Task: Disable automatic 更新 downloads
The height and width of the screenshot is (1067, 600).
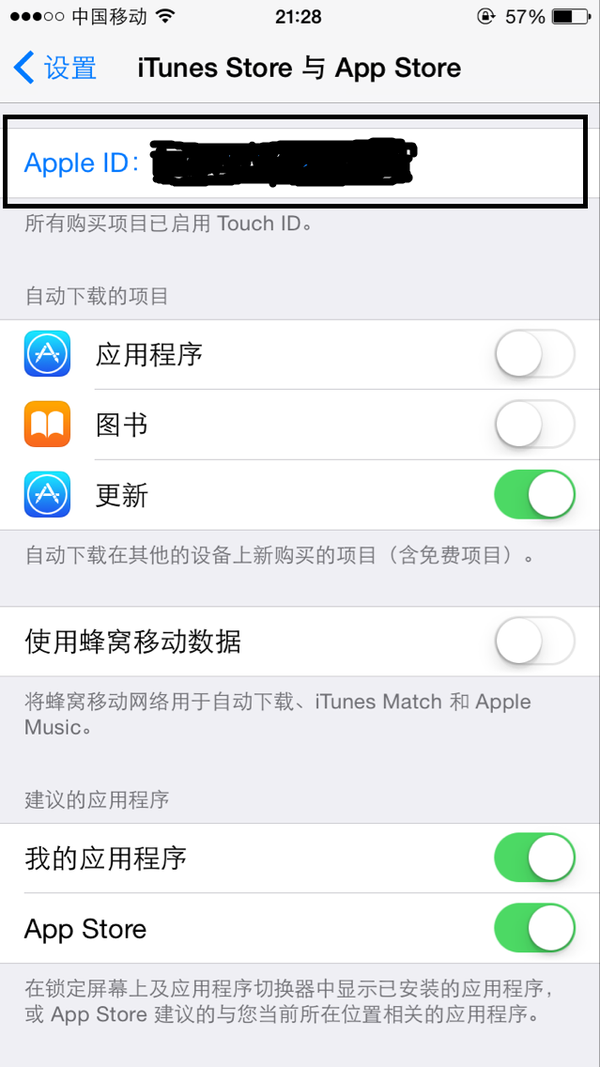Action: pos(534,495)
